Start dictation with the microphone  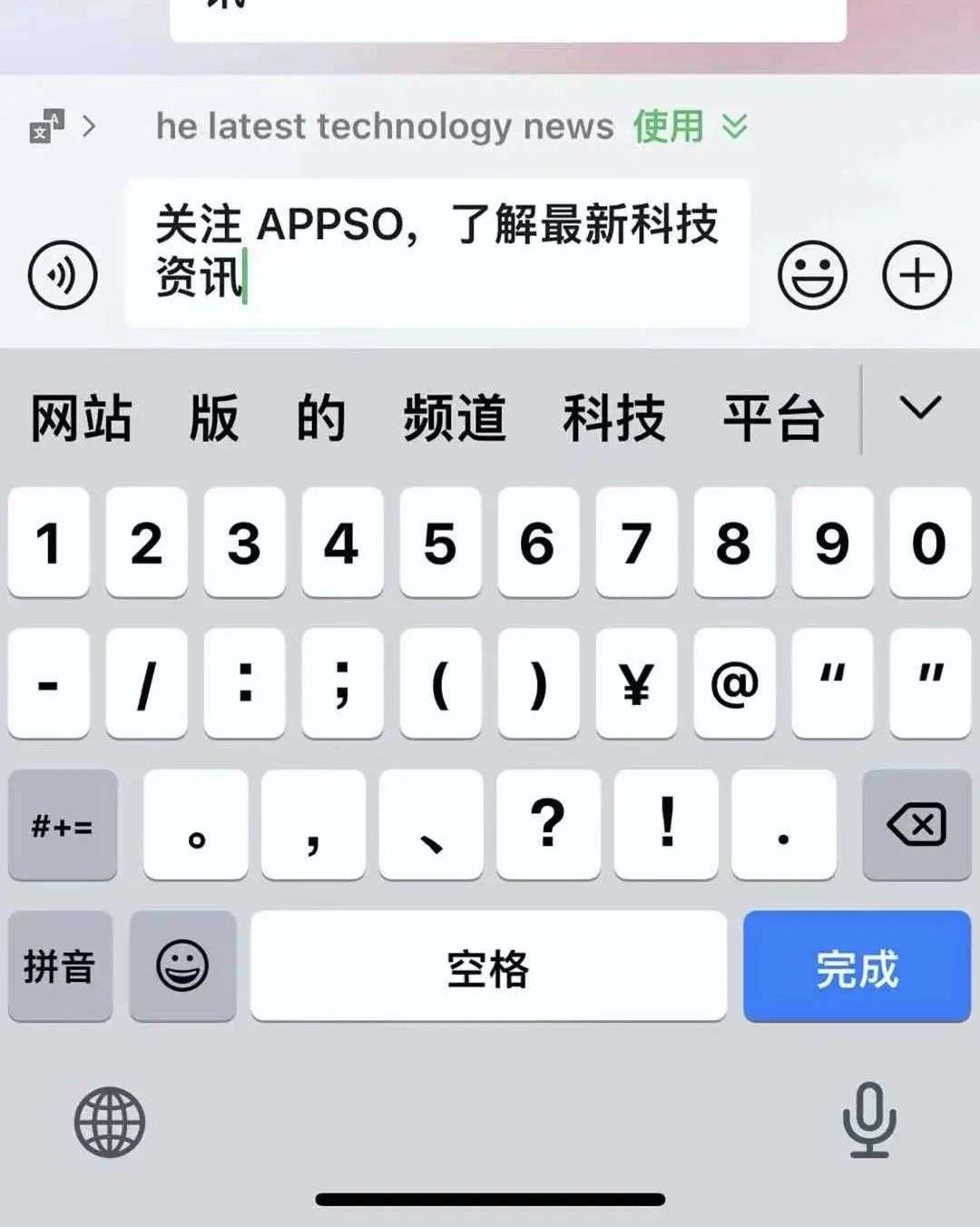click(x=869, y=1120)
